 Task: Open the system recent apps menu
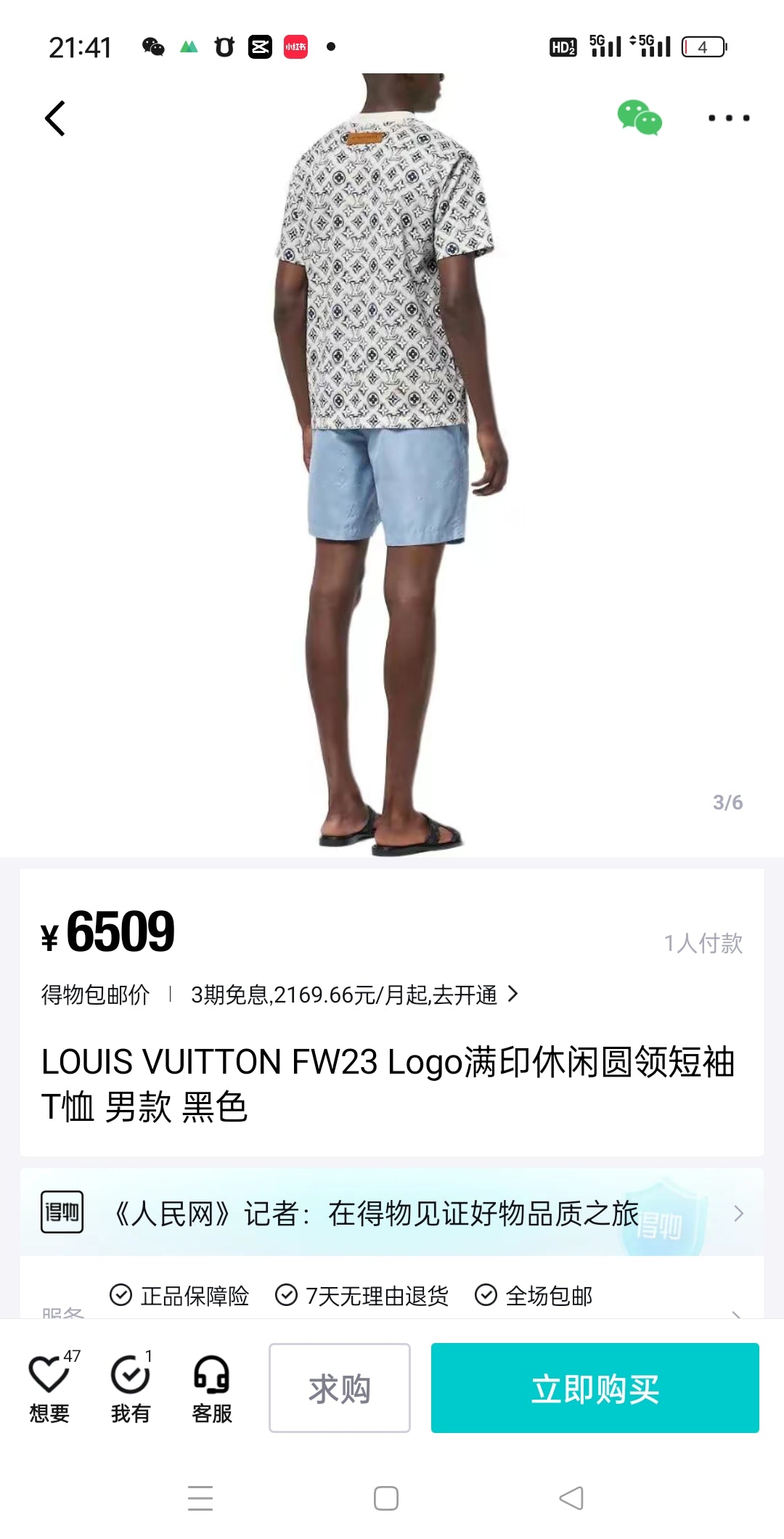[200, 1498]
